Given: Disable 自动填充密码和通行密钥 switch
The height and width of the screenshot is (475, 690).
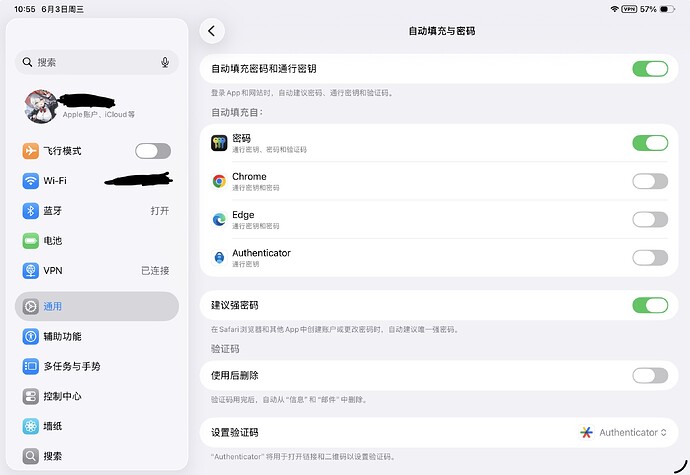Looking at the screenshot, I should tap(650, 69).
